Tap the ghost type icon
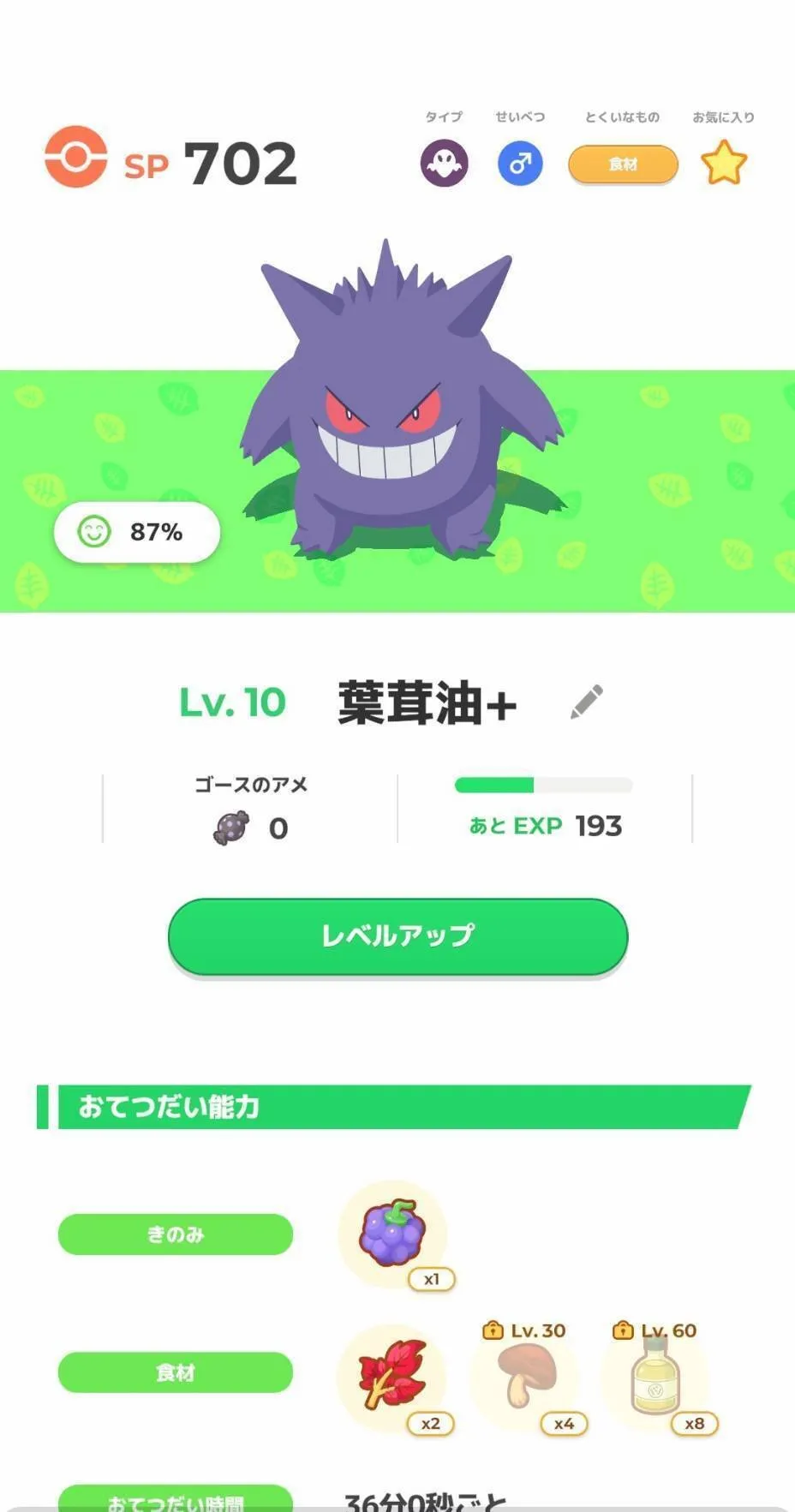 coord(444,164)
